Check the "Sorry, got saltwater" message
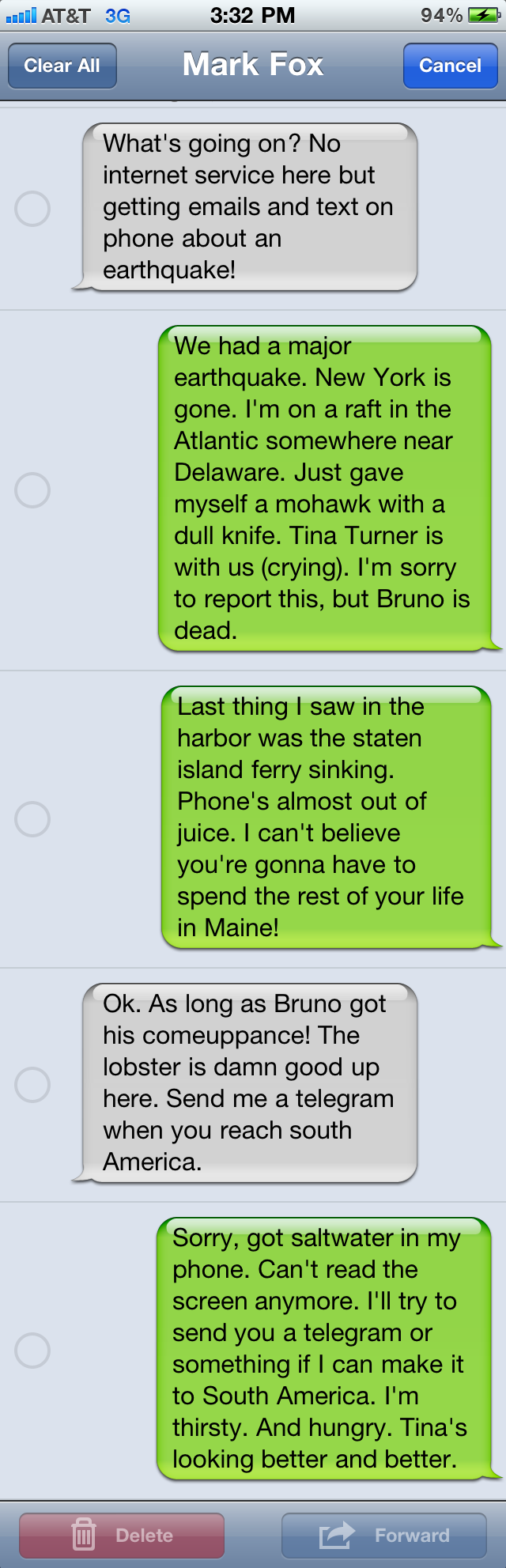Image resolution: width=506 pixels, height=1568 pixels. [33, 1350]
